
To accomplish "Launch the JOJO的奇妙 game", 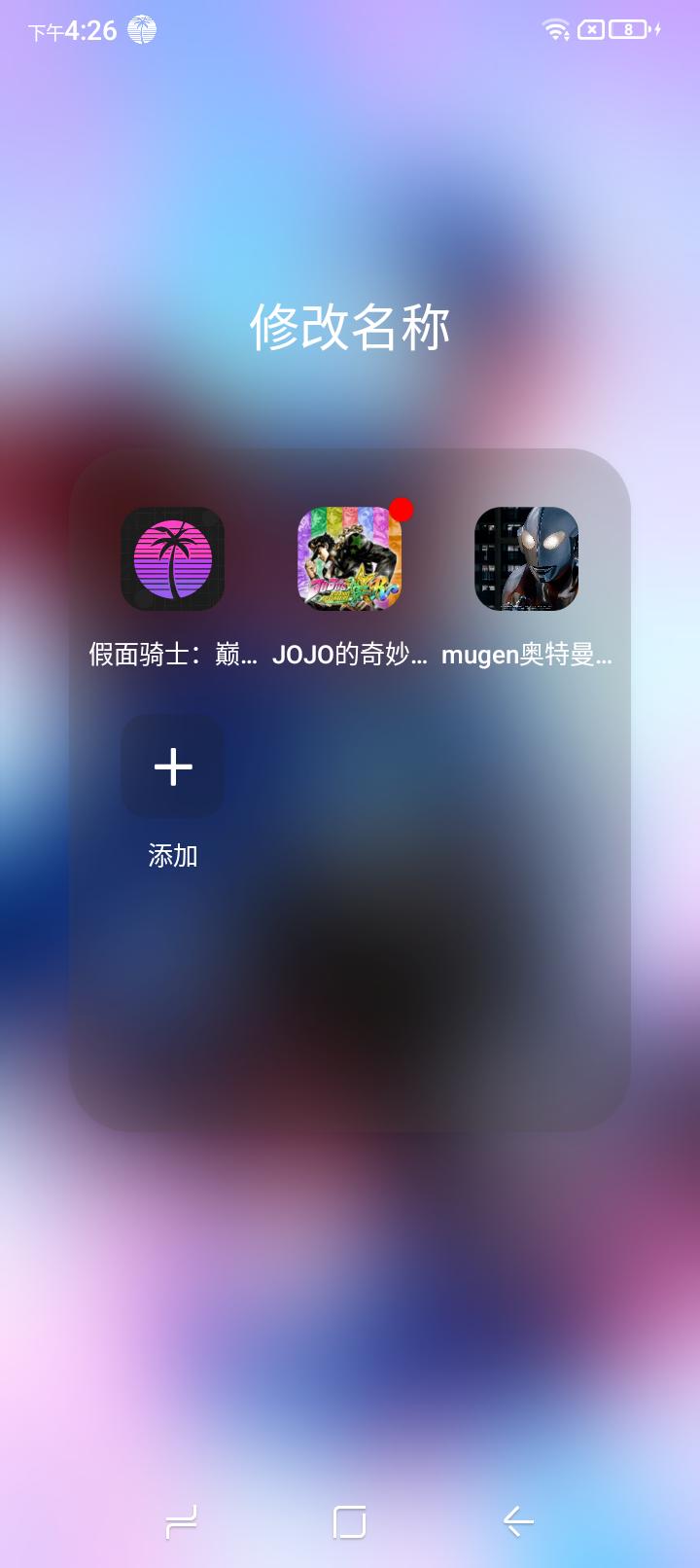I will click(x=350, y=559).
